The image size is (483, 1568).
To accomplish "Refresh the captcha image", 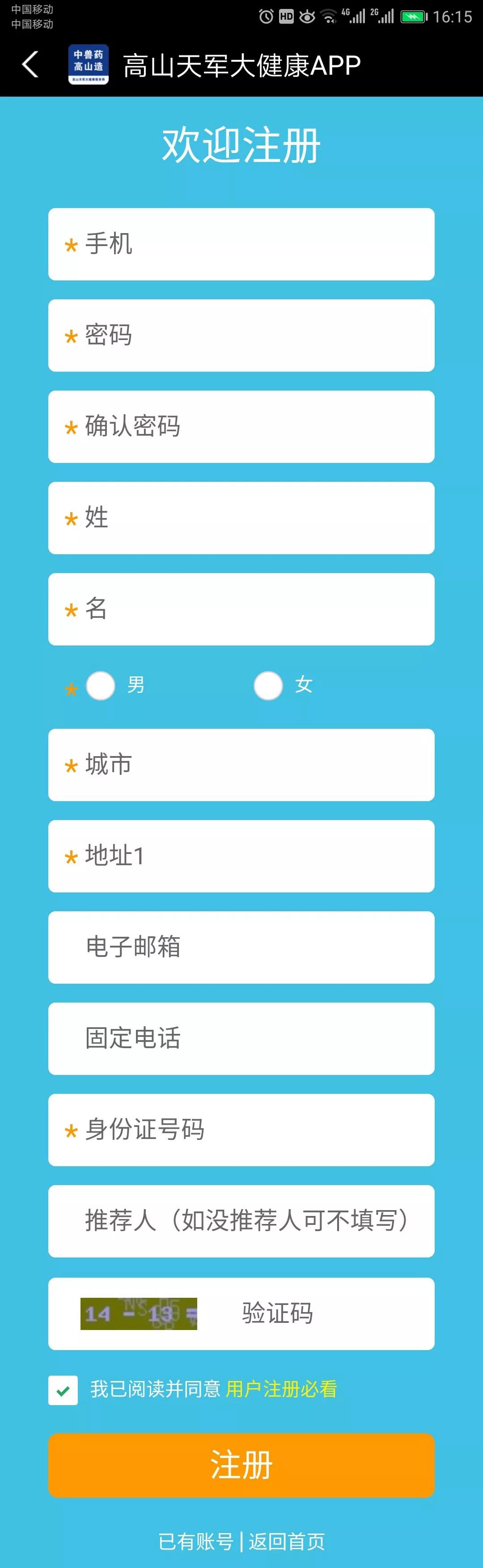I will [139, 1313].
